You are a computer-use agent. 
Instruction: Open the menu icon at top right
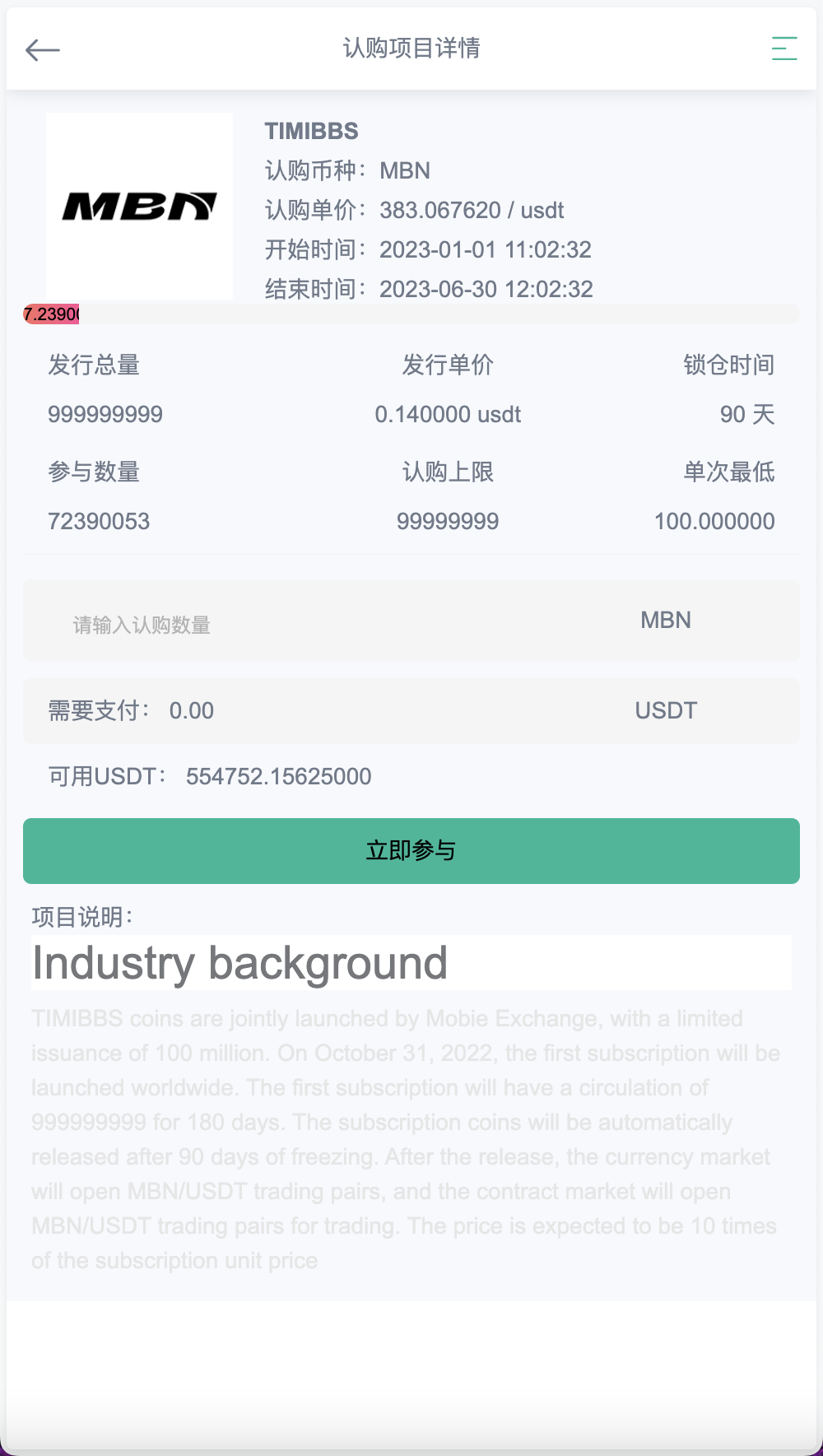(x=783, y=49)
